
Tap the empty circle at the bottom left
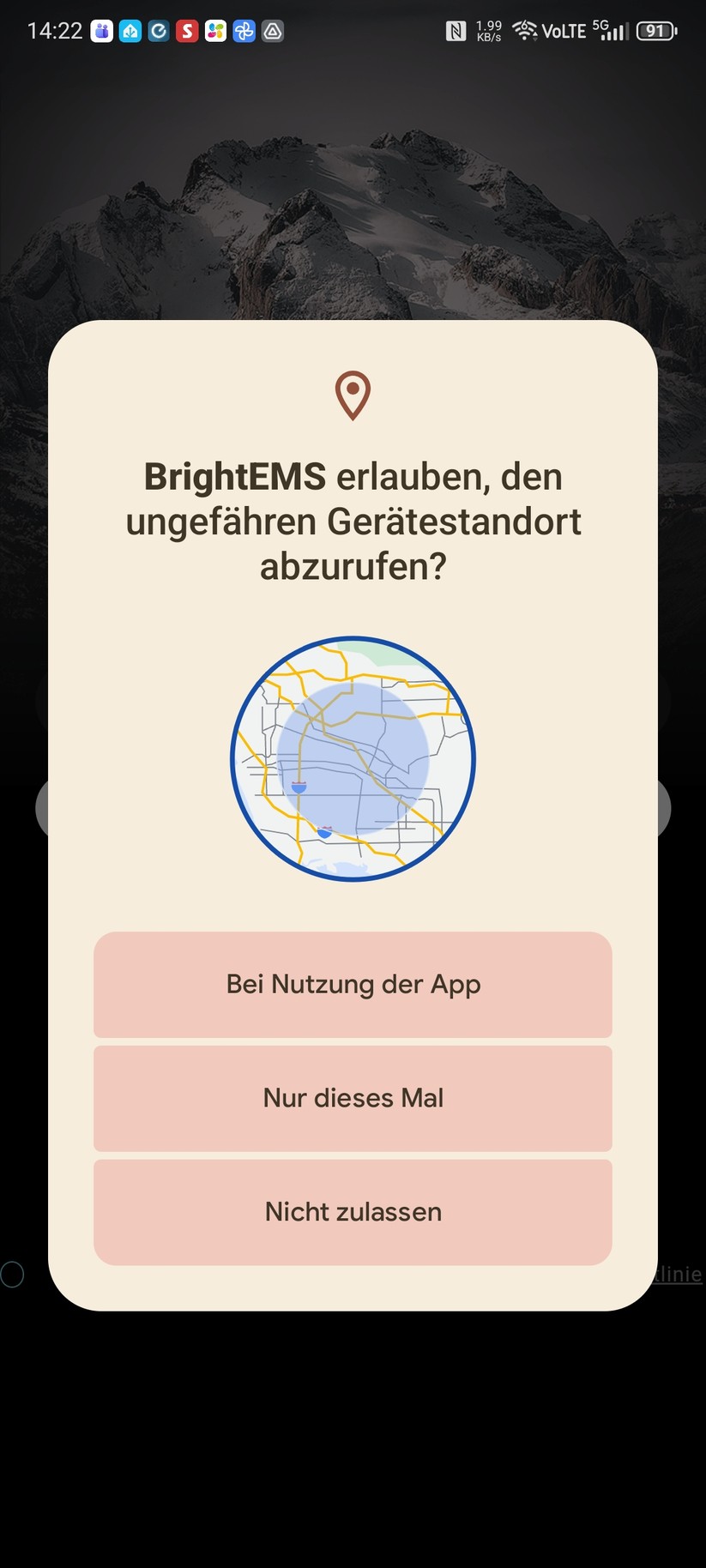click(x=13, y=1276)
